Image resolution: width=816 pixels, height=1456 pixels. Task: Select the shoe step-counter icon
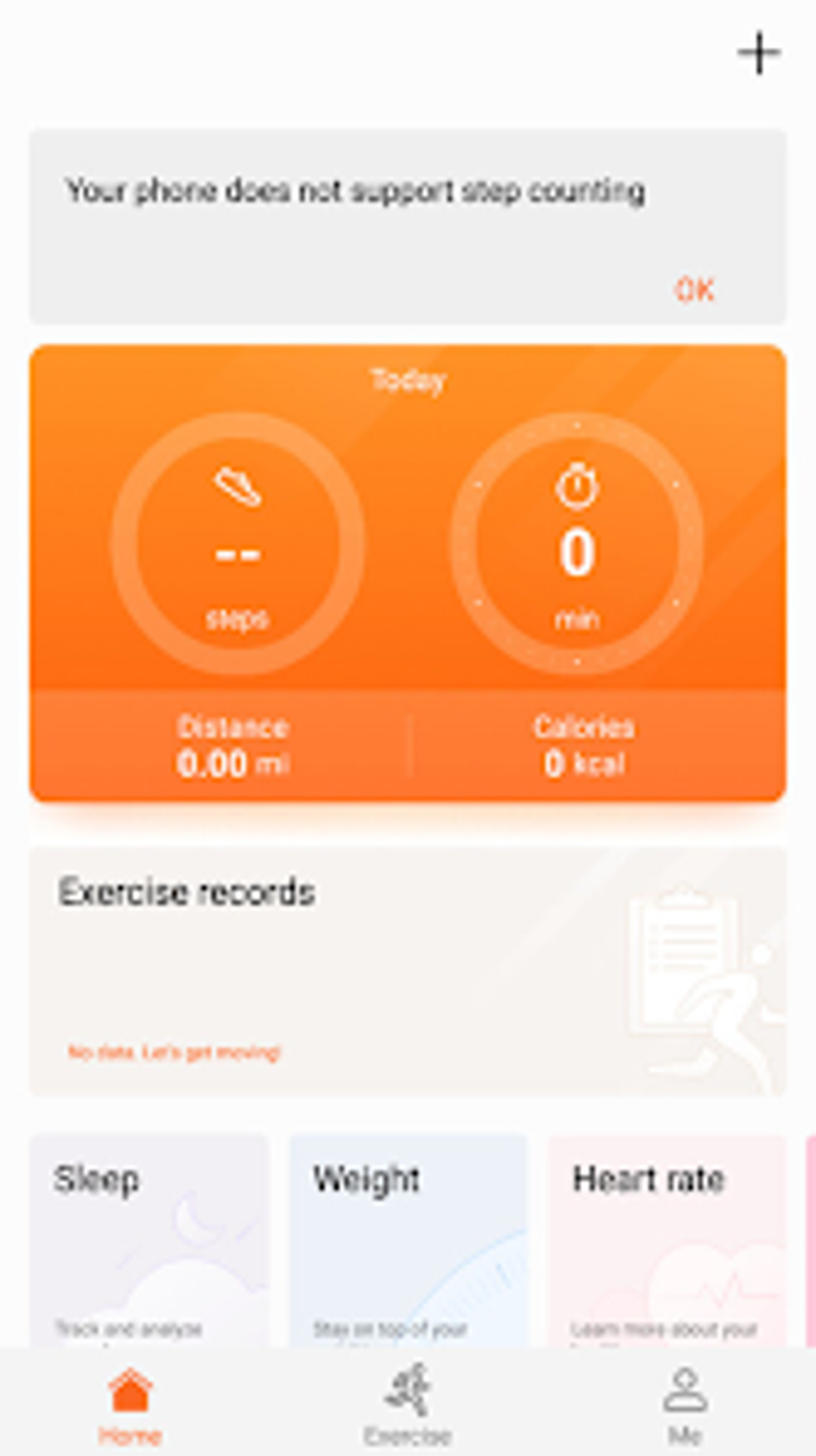click(x=237, y=487)
